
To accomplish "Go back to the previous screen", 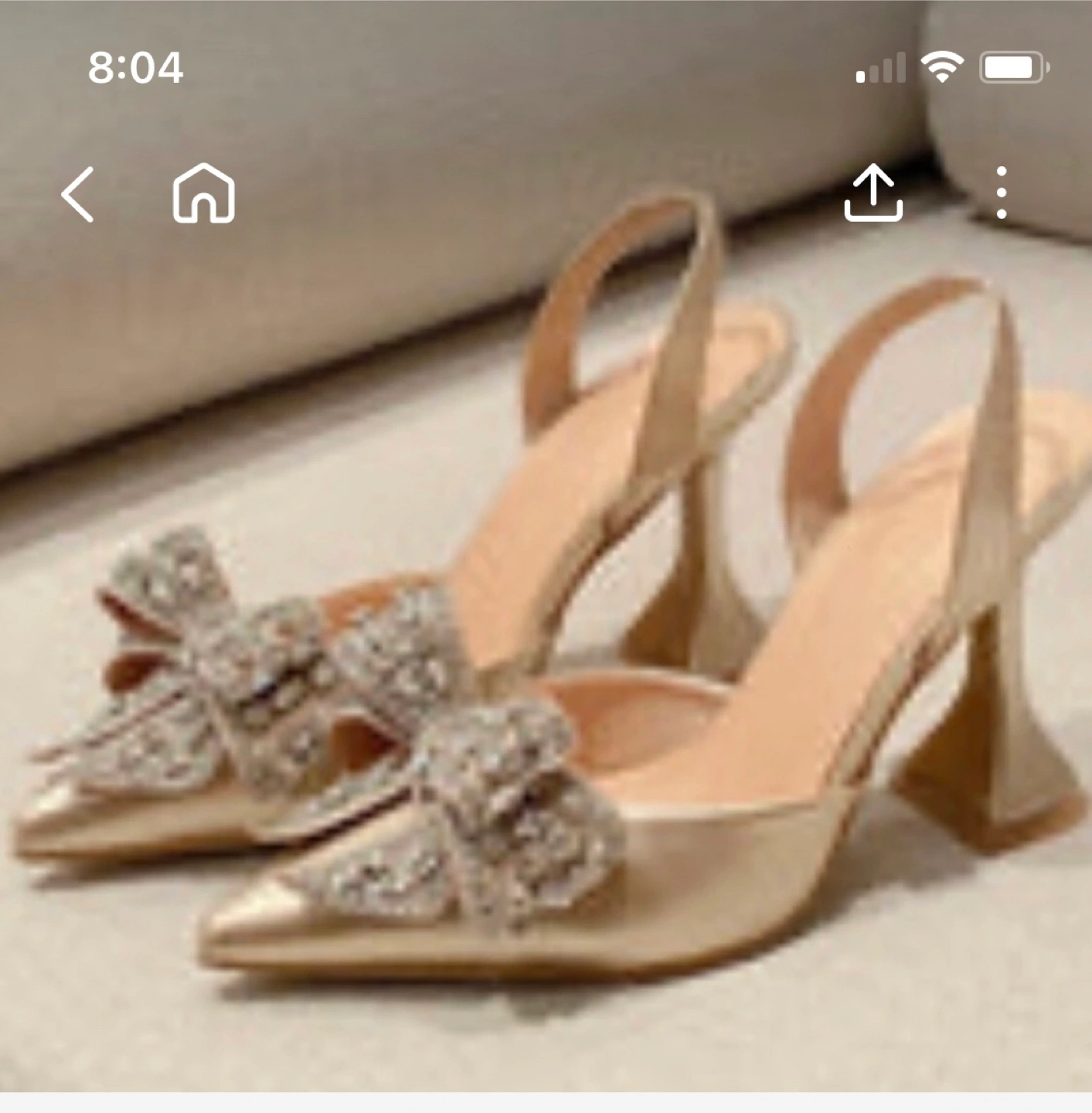I will coord(78,194).
